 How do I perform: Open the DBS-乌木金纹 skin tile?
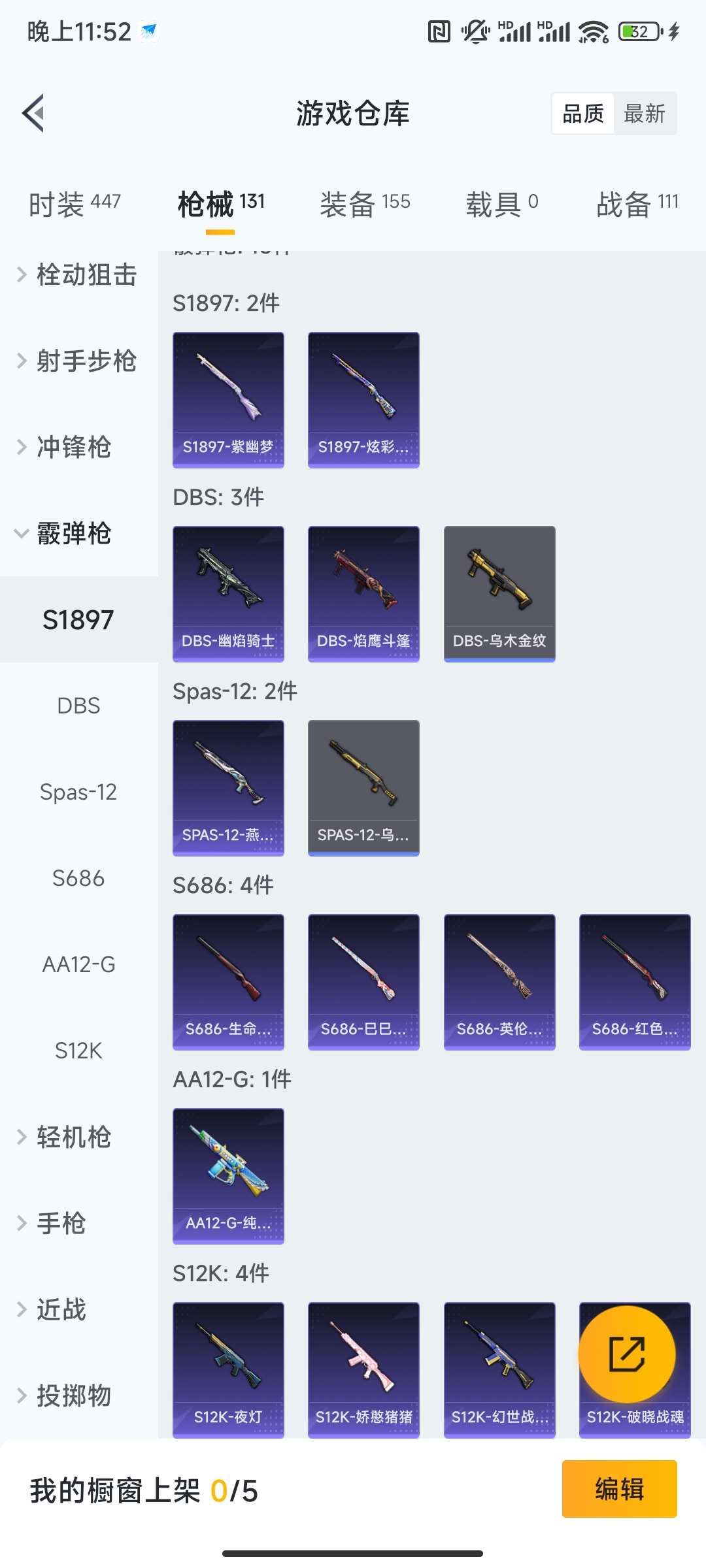[x=499, y=594]
